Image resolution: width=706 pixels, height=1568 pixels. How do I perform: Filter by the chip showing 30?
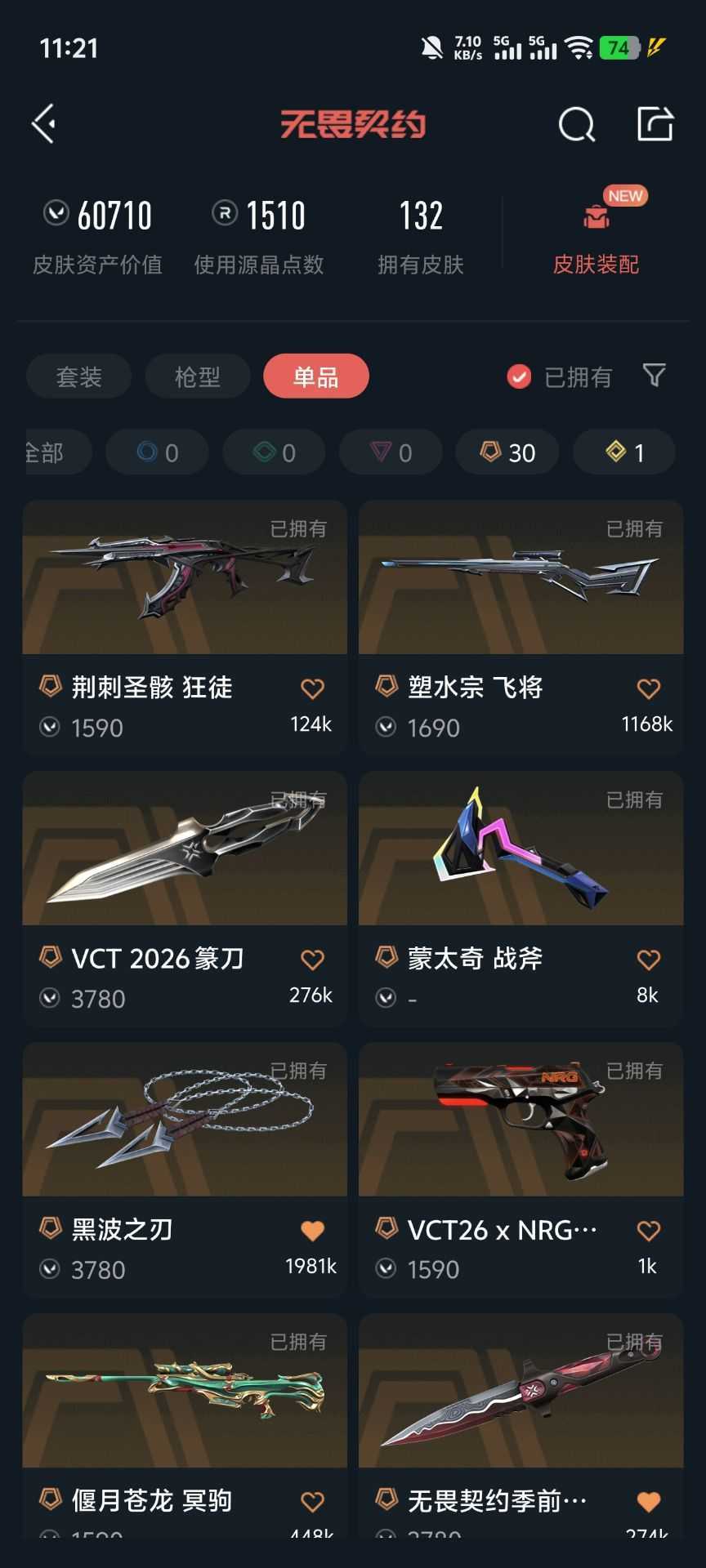pyautogui.click(x=507, y=452)
